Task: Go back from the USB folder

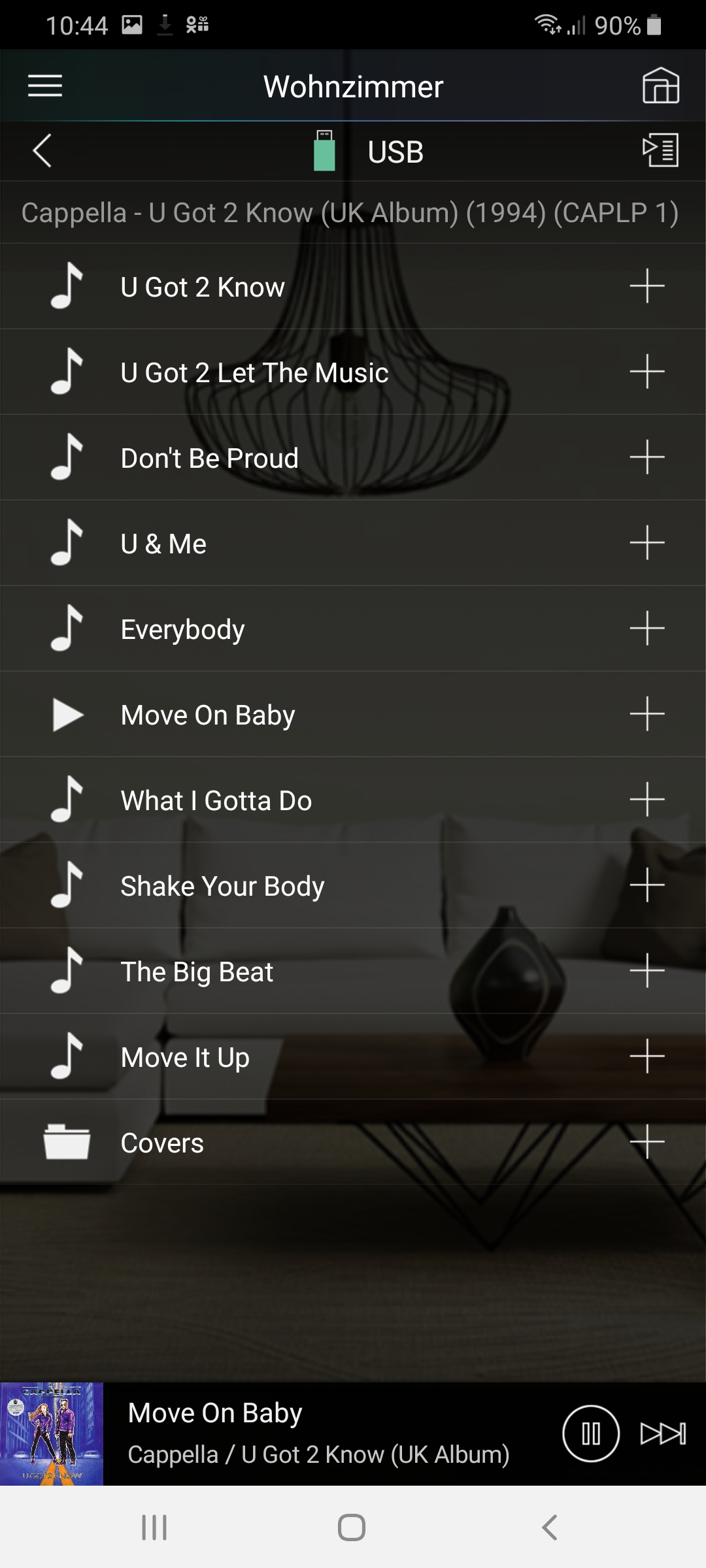Action: coord(42,151)
